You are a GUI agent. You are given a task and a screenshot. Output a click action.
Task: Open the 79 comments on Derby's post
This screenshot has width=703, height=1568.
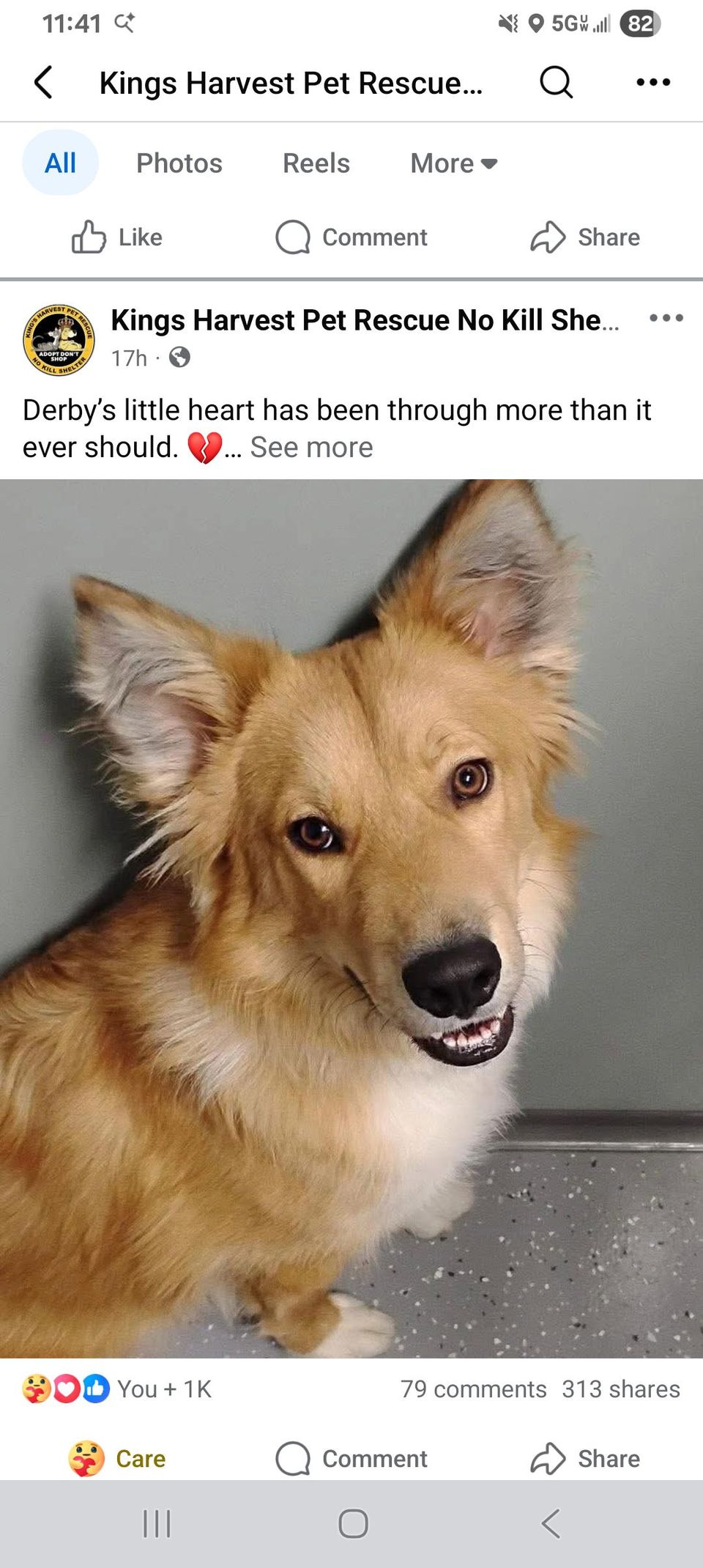[473, 1388]
